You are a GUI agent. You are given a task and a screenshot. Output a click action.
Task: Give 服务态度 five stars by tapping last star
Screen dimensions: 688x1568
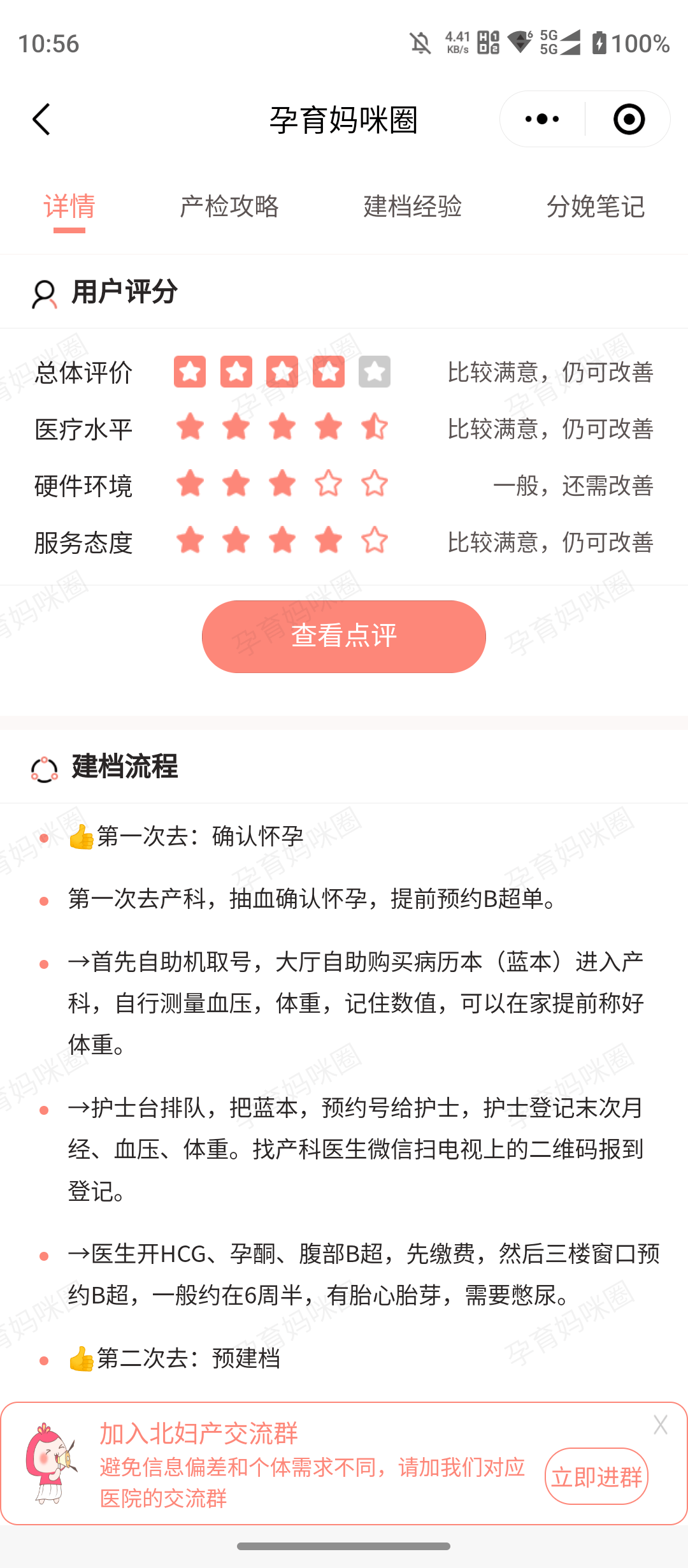pyautogui.click(x=376, y=541)
